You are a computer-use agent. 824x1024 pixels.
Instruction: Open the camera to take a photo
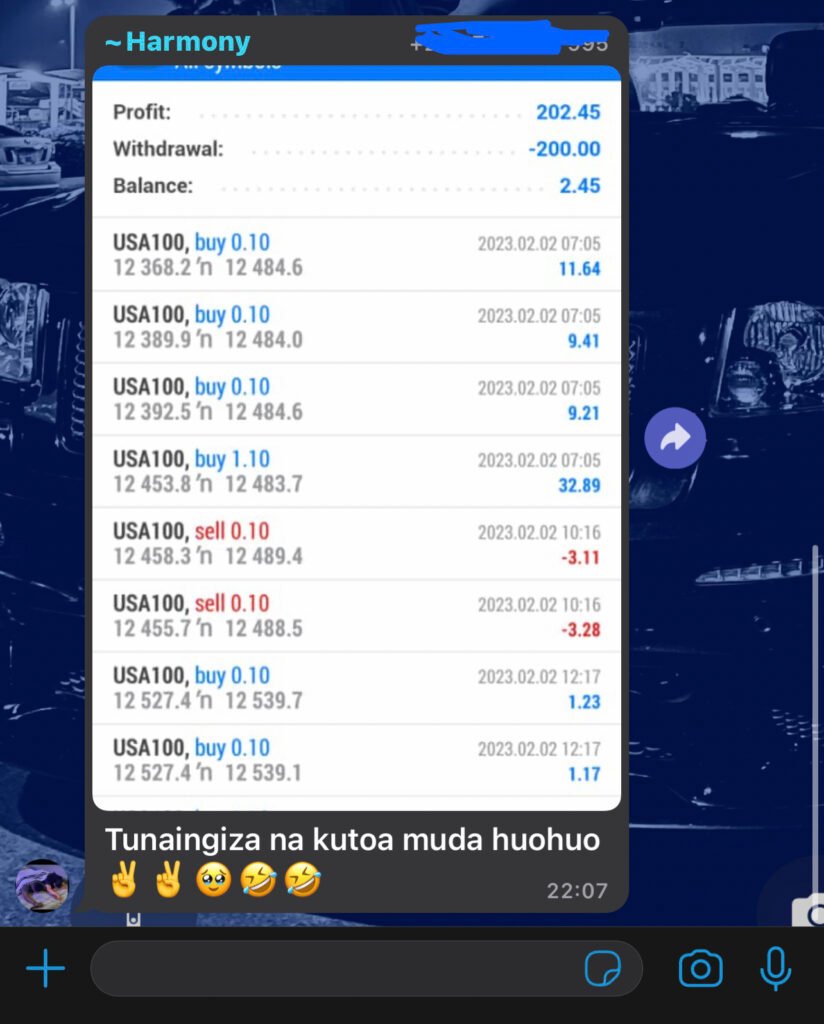[700, 969]
